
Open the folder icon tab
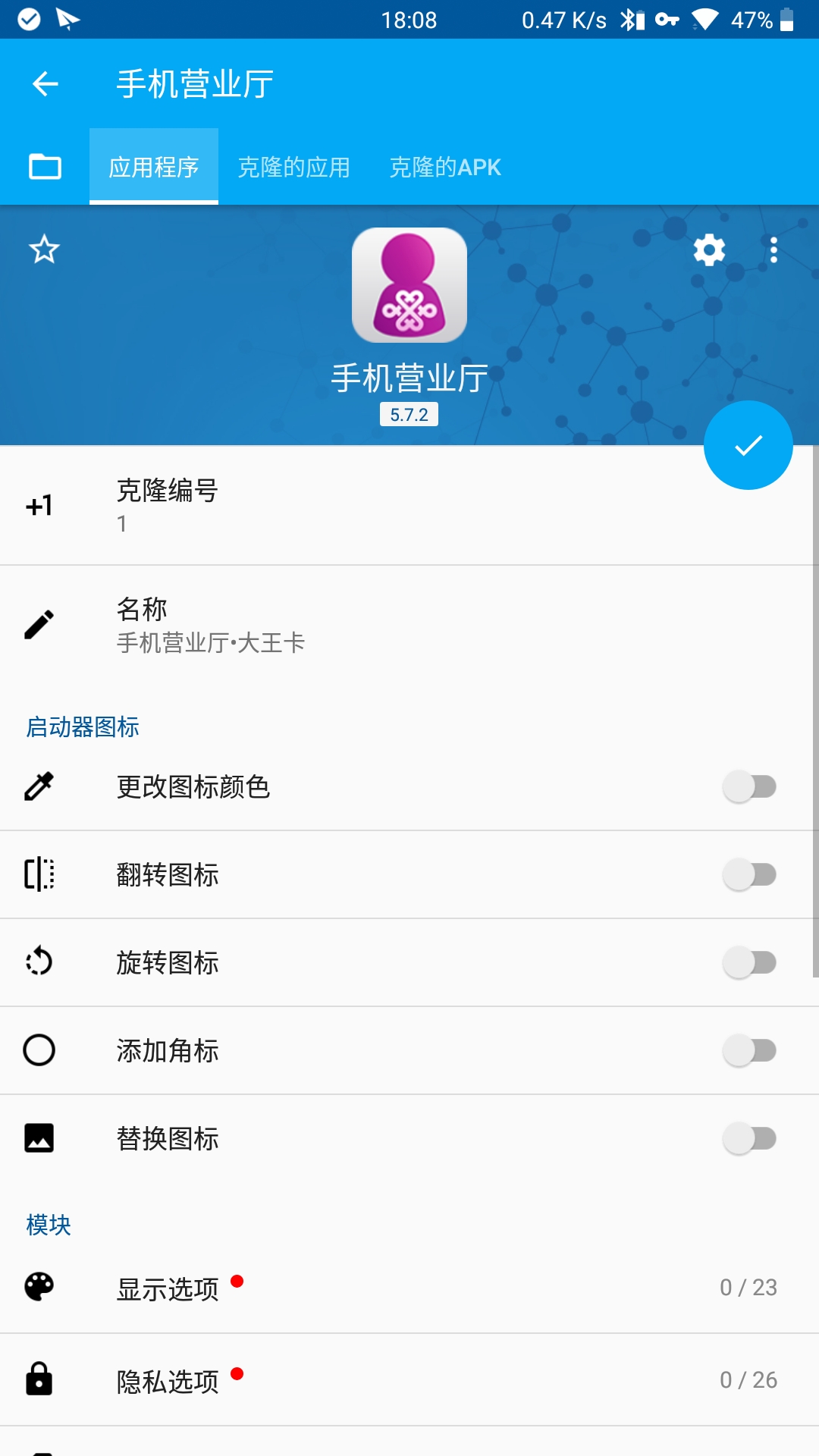tap(45, 166)
